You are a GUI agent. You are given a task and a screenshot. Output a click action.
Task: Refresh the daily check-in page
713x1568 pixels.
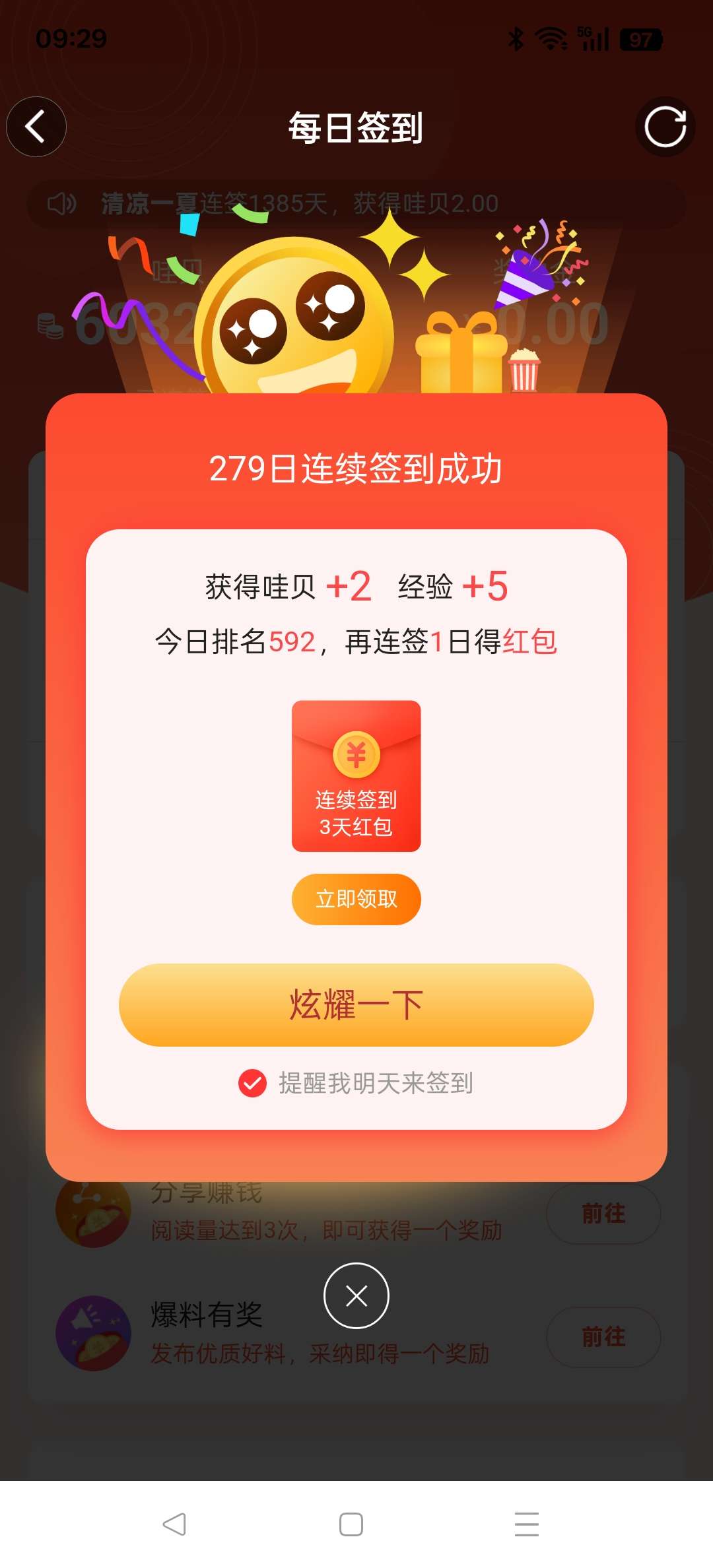click(665, 127)
